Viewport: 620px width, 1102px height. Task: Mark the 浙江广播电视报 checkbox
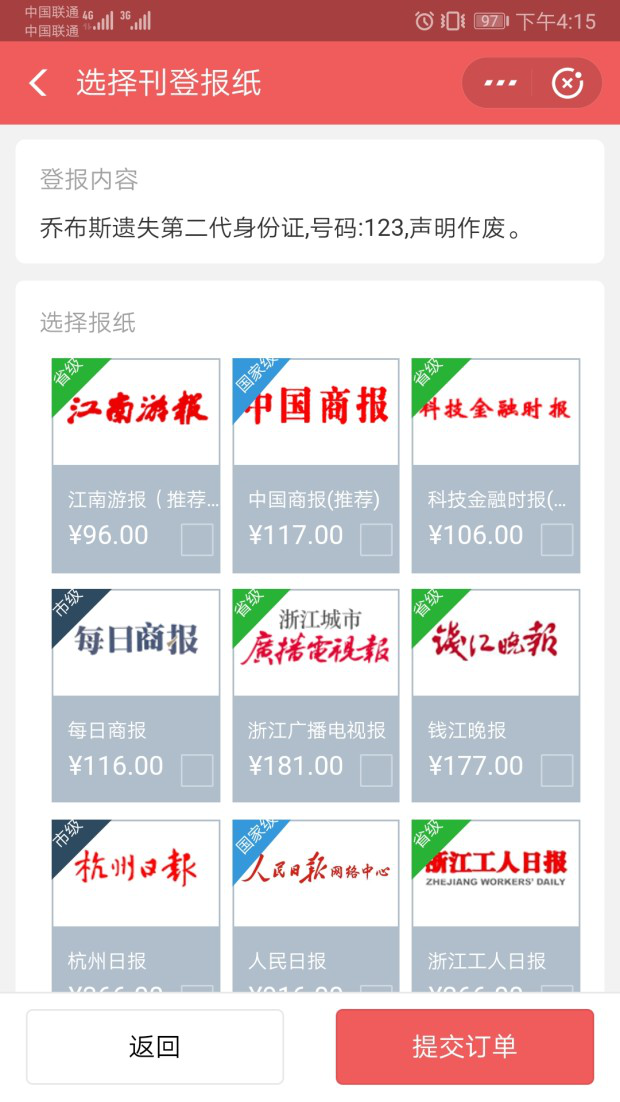pyautogui.click(x=376, y=770)
